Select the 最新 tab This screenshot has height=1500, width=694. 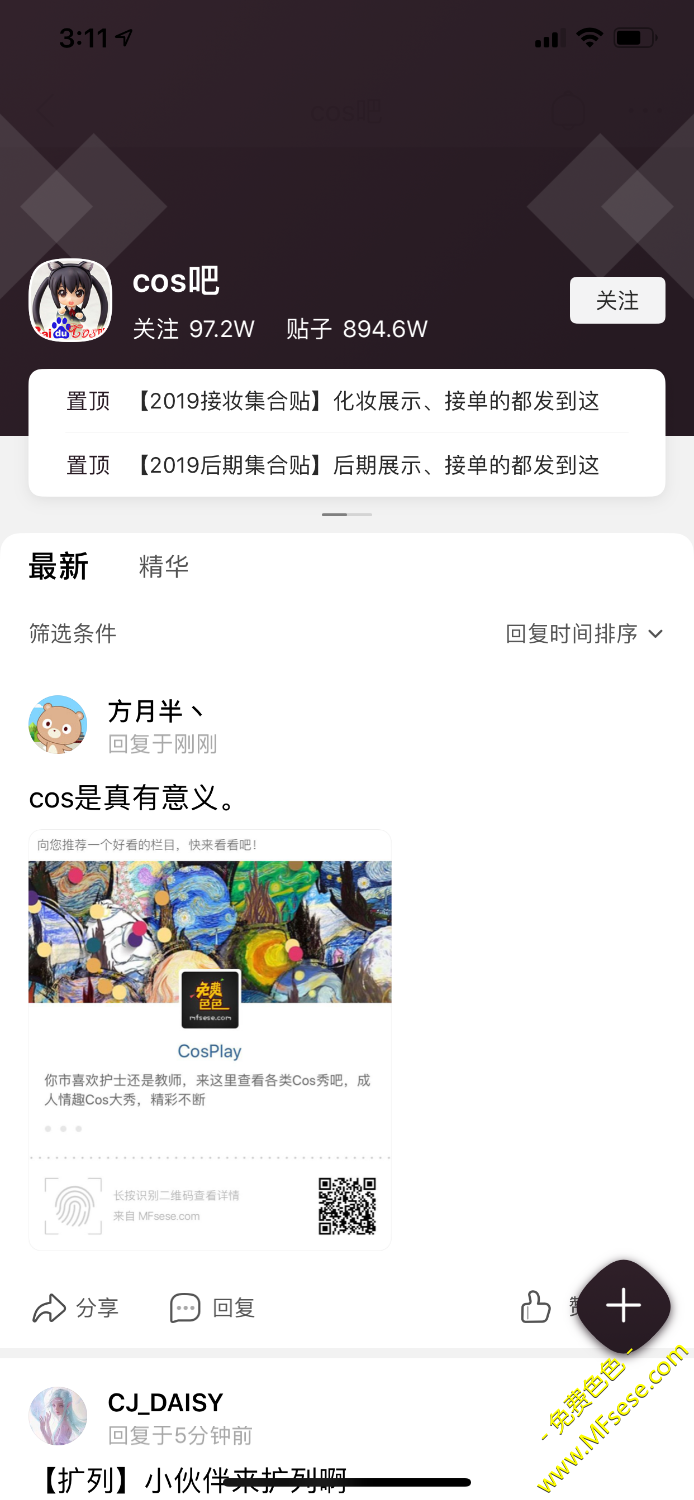point(58,567)
